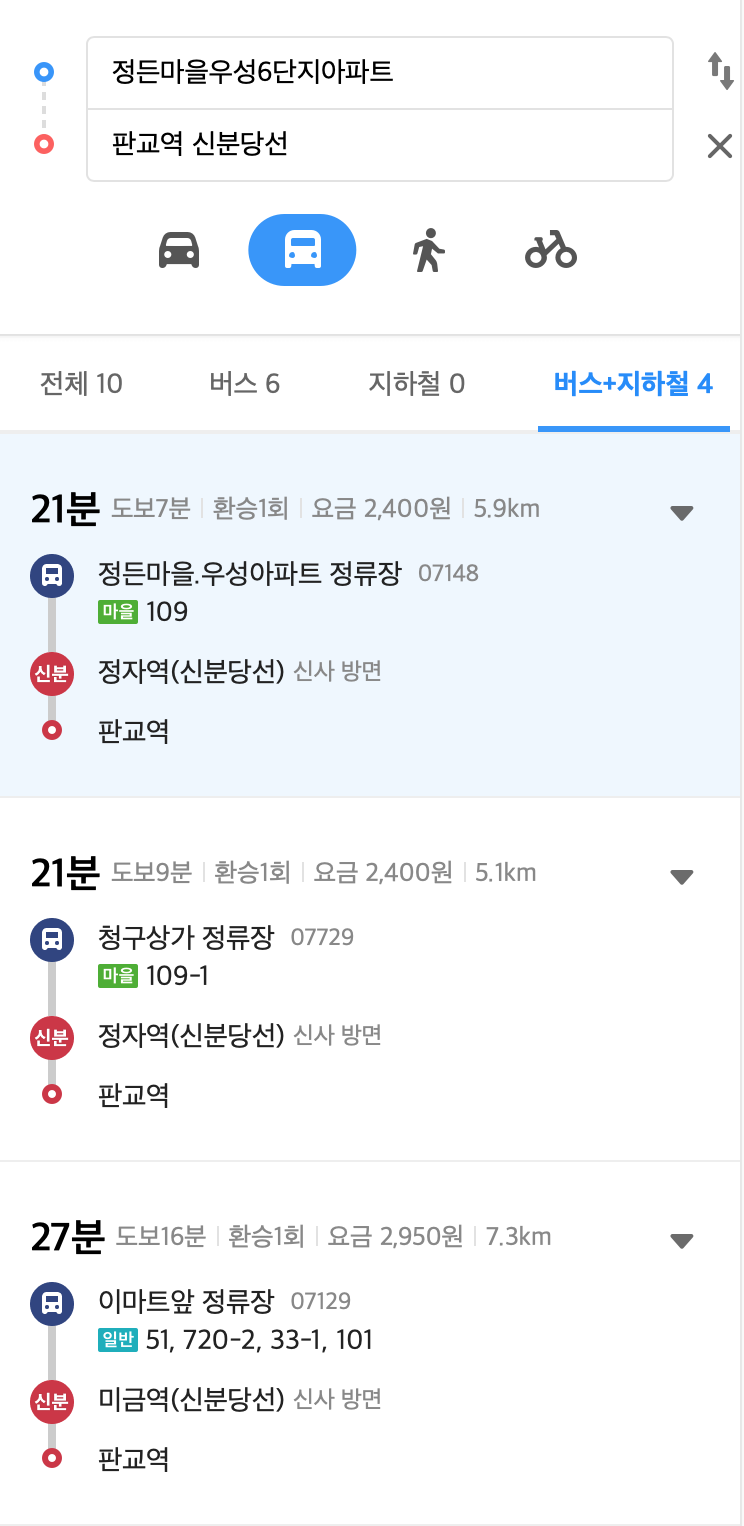Expand the 27분 route details

pos(681,1241)
